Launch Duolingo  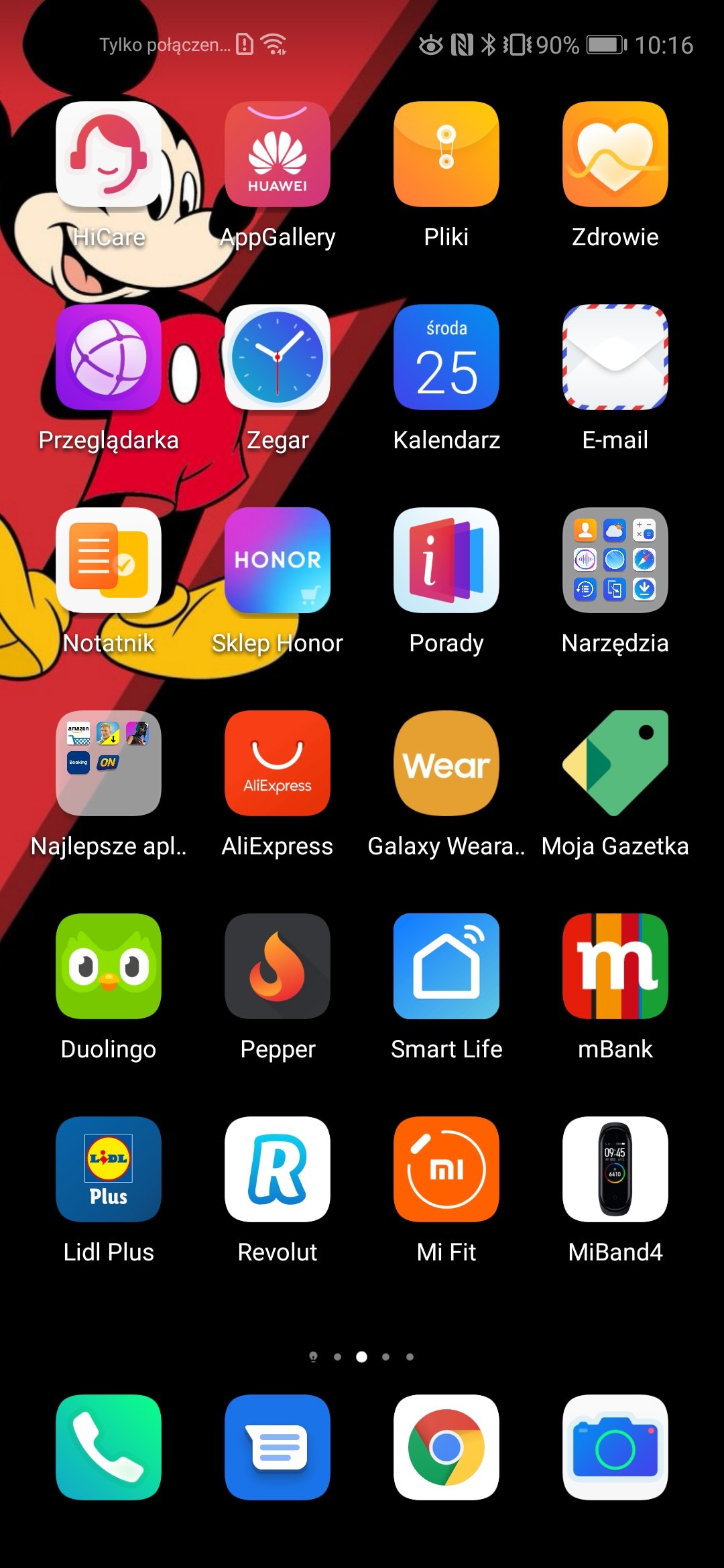click(109, 966)
